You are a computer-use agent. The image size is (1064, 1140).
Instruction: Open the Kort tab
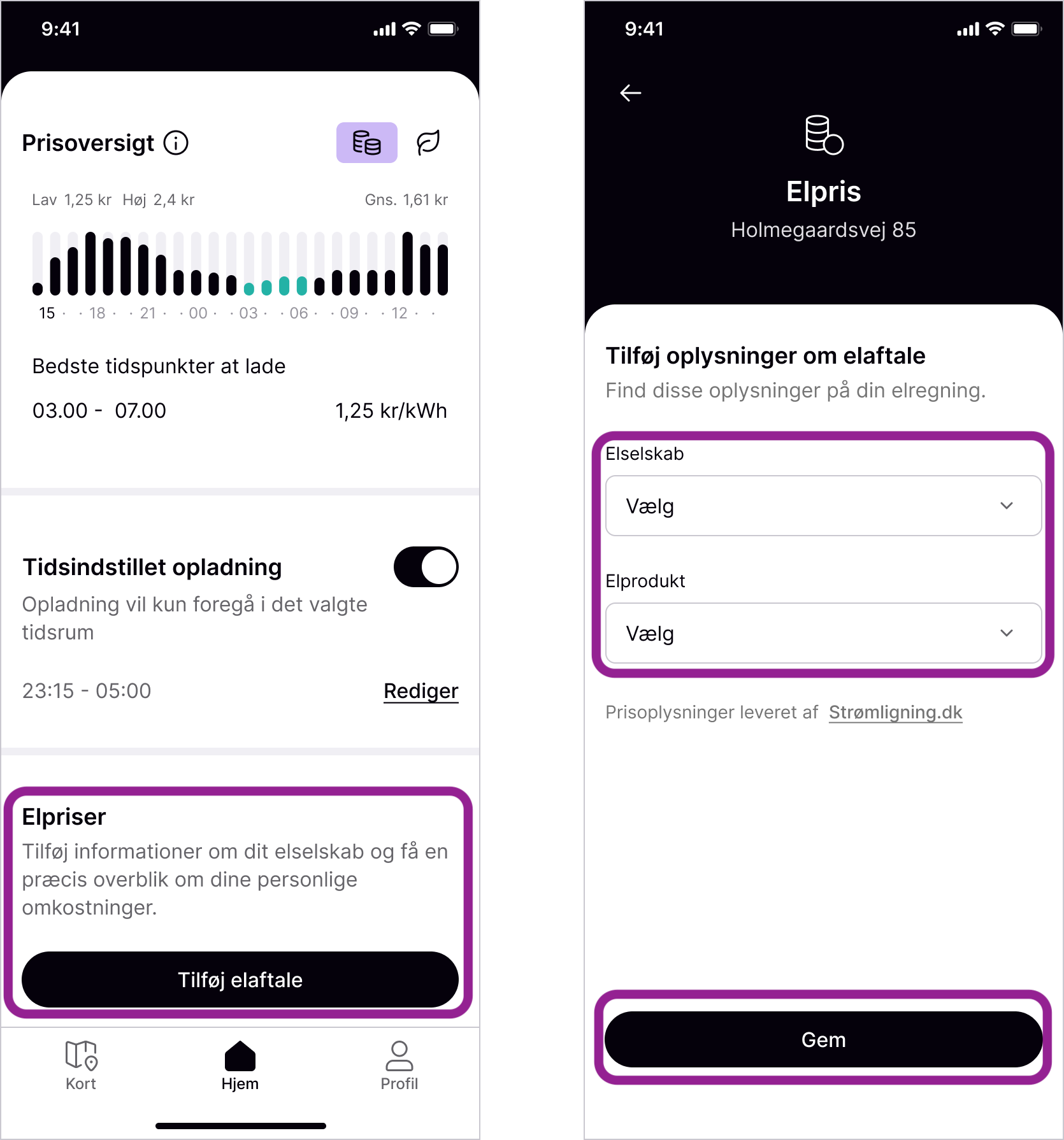coord(81,1065)
